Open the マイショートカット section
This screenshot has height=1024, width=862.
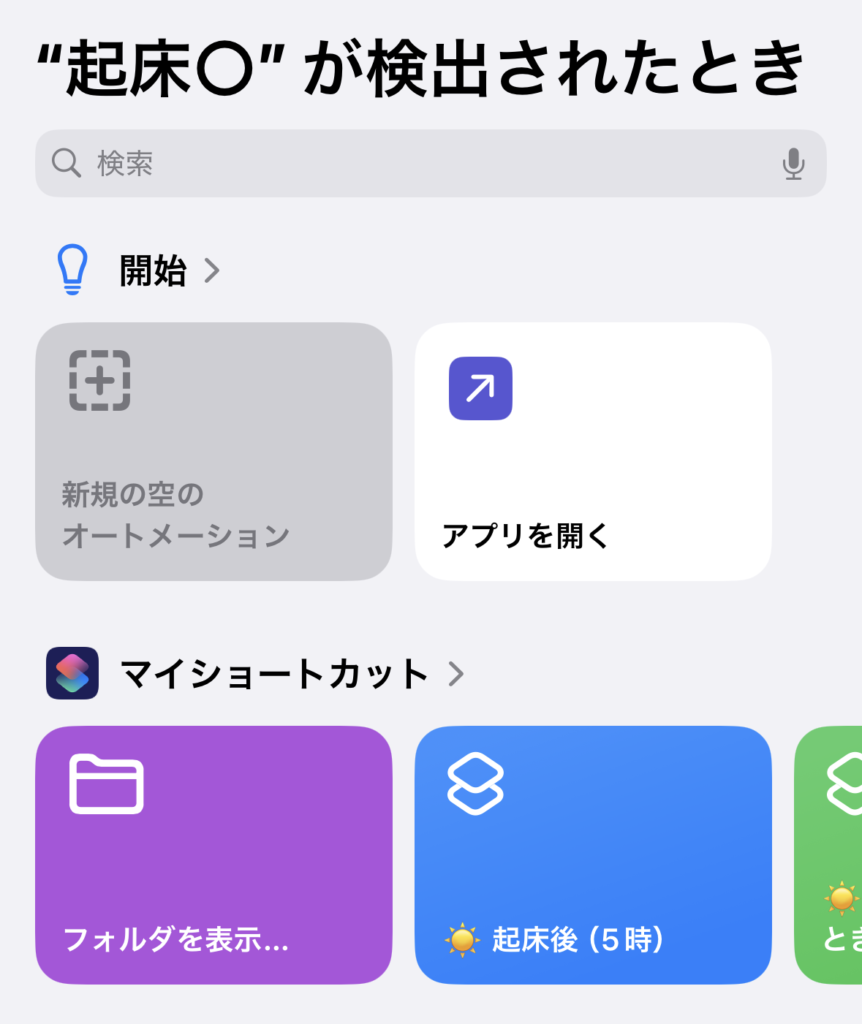pyautogui.click(x=290, y=674)
